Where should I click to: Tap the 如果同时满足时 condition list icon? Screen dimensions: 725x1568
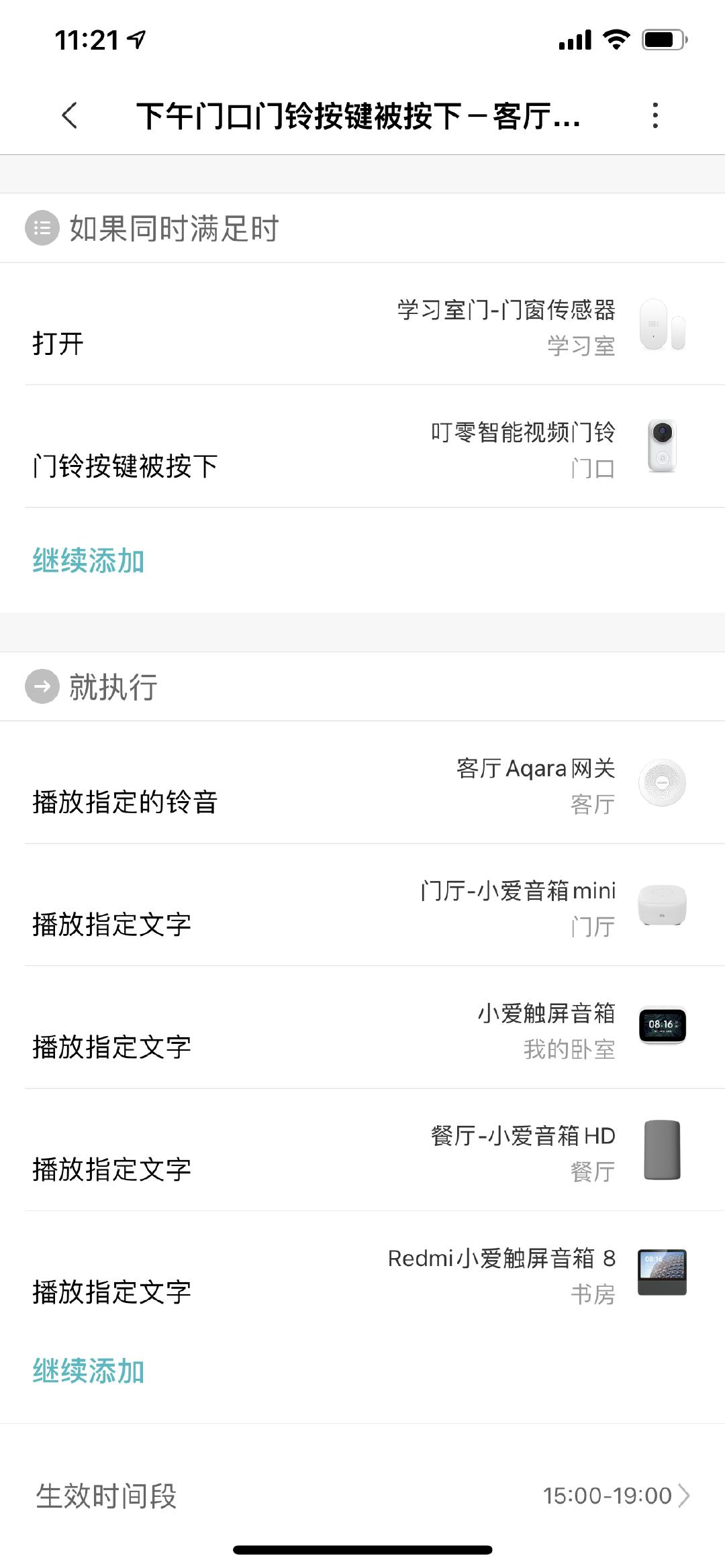click(x=42, y=229)
